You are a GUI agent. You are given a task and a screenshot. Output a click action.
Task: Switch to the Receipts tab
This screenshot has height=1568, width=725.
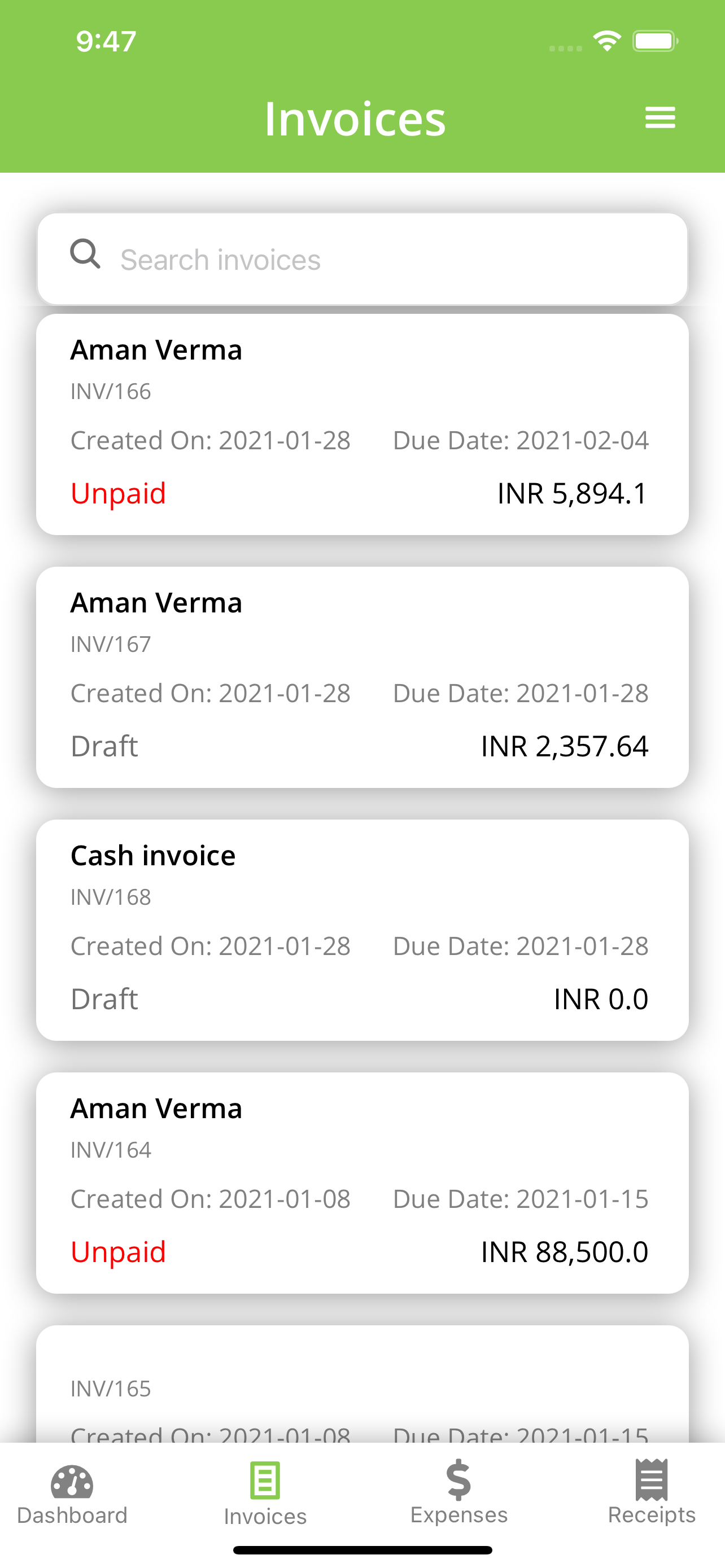[652, 1493]
